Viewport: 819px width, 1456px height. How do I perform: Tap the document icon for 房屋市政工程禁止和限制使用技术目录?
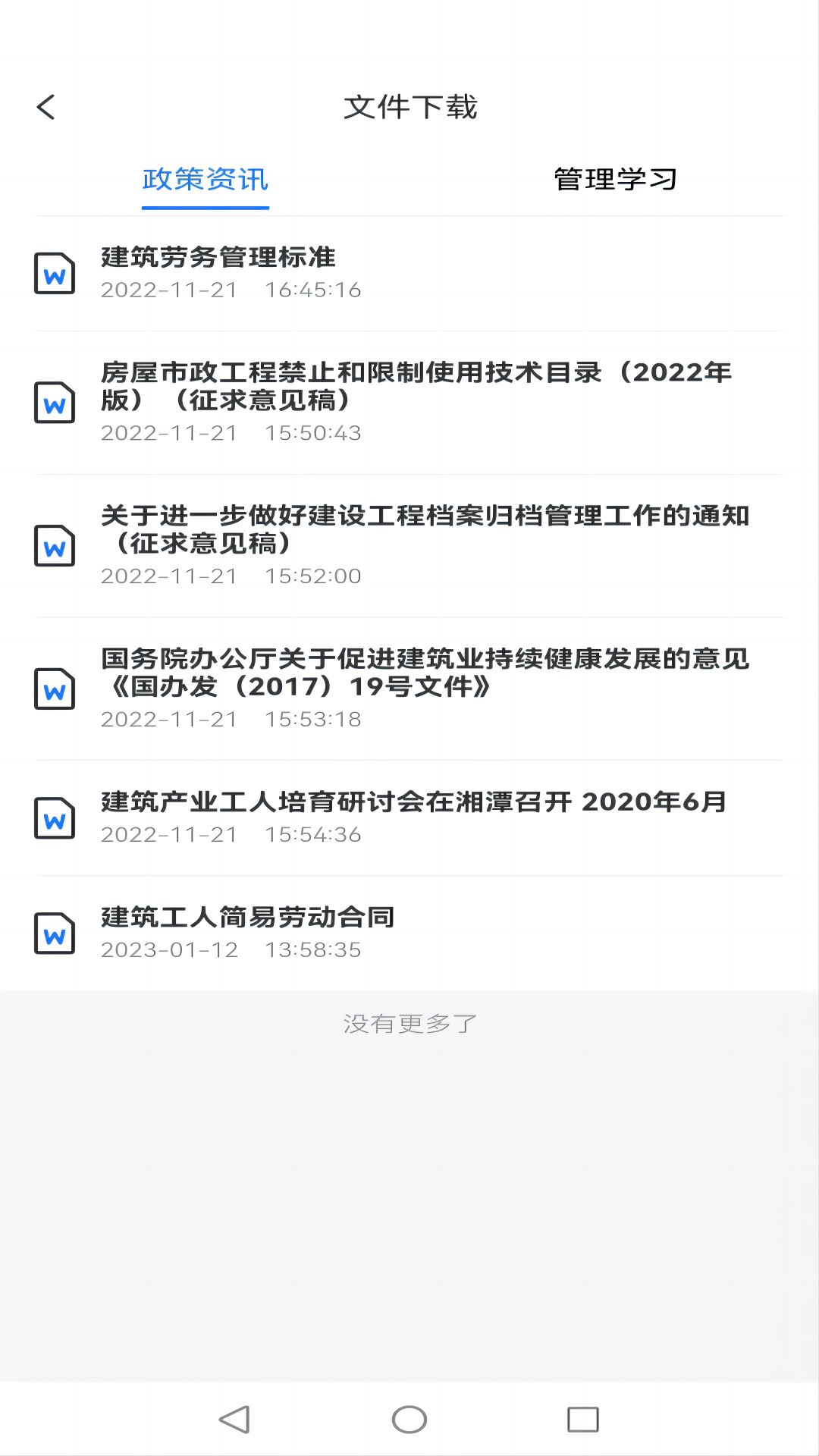[53, 403]
